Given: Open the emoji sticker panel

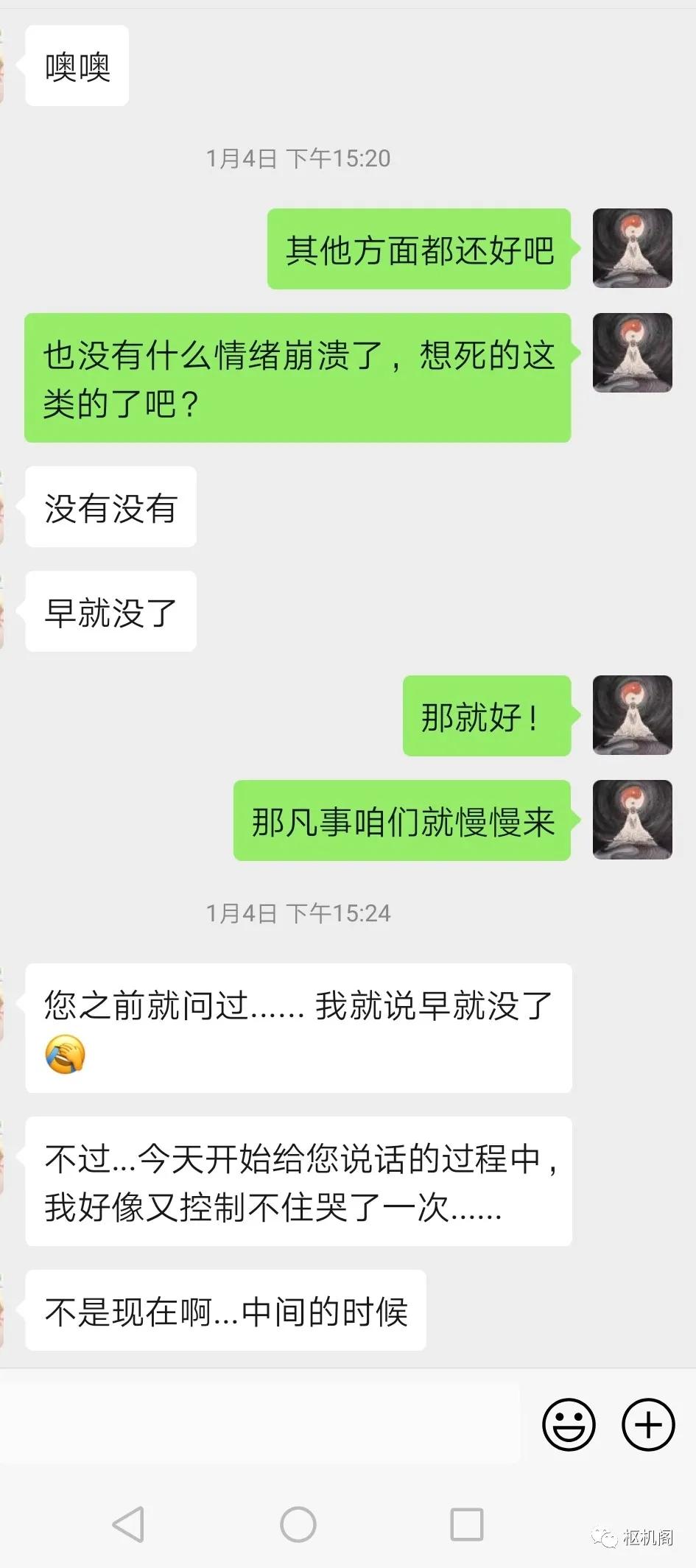Looking at the screenshot, I should pos(569,1424).
